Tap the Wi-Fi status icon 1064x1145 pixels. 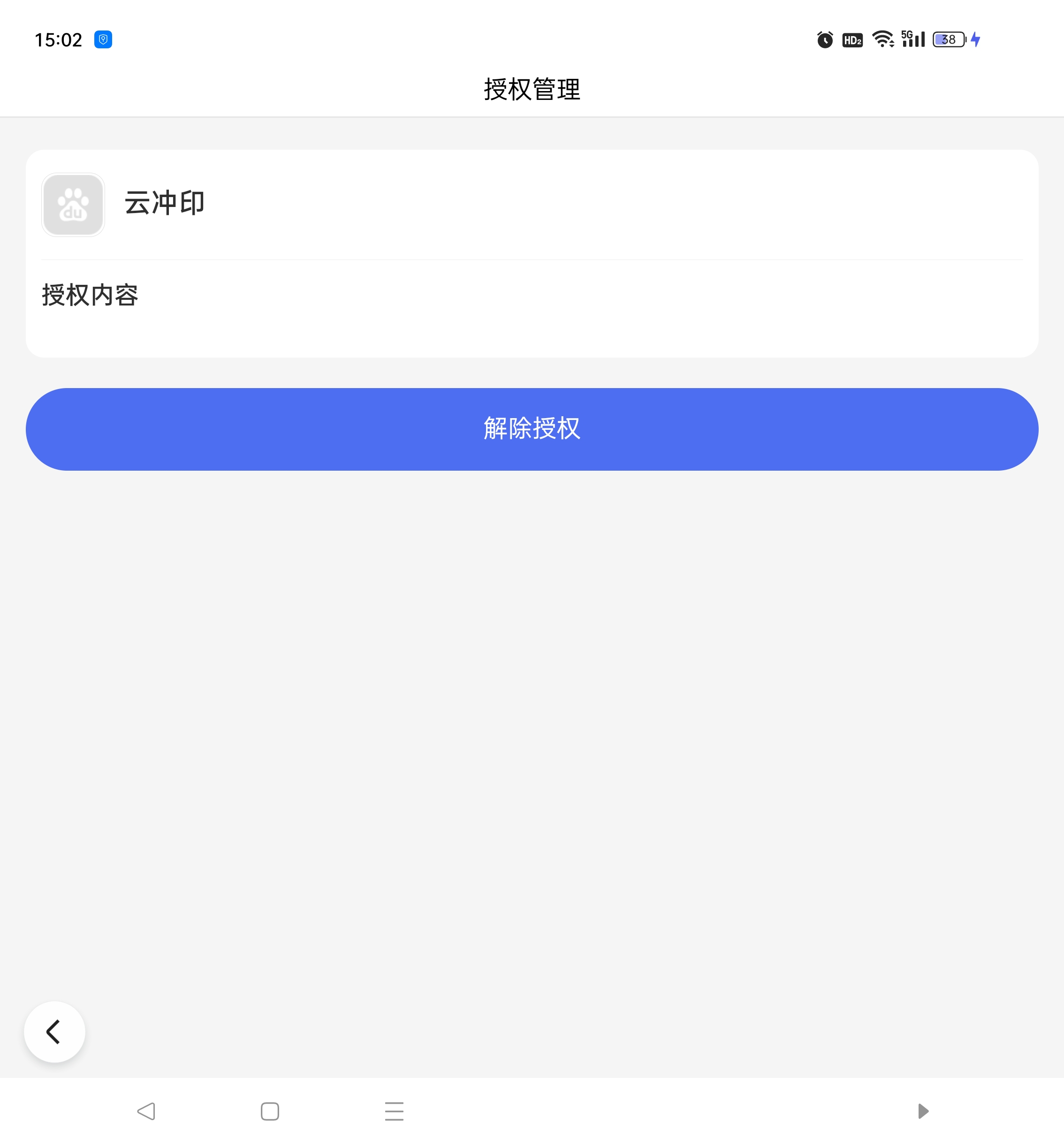[x=882, y=39]
